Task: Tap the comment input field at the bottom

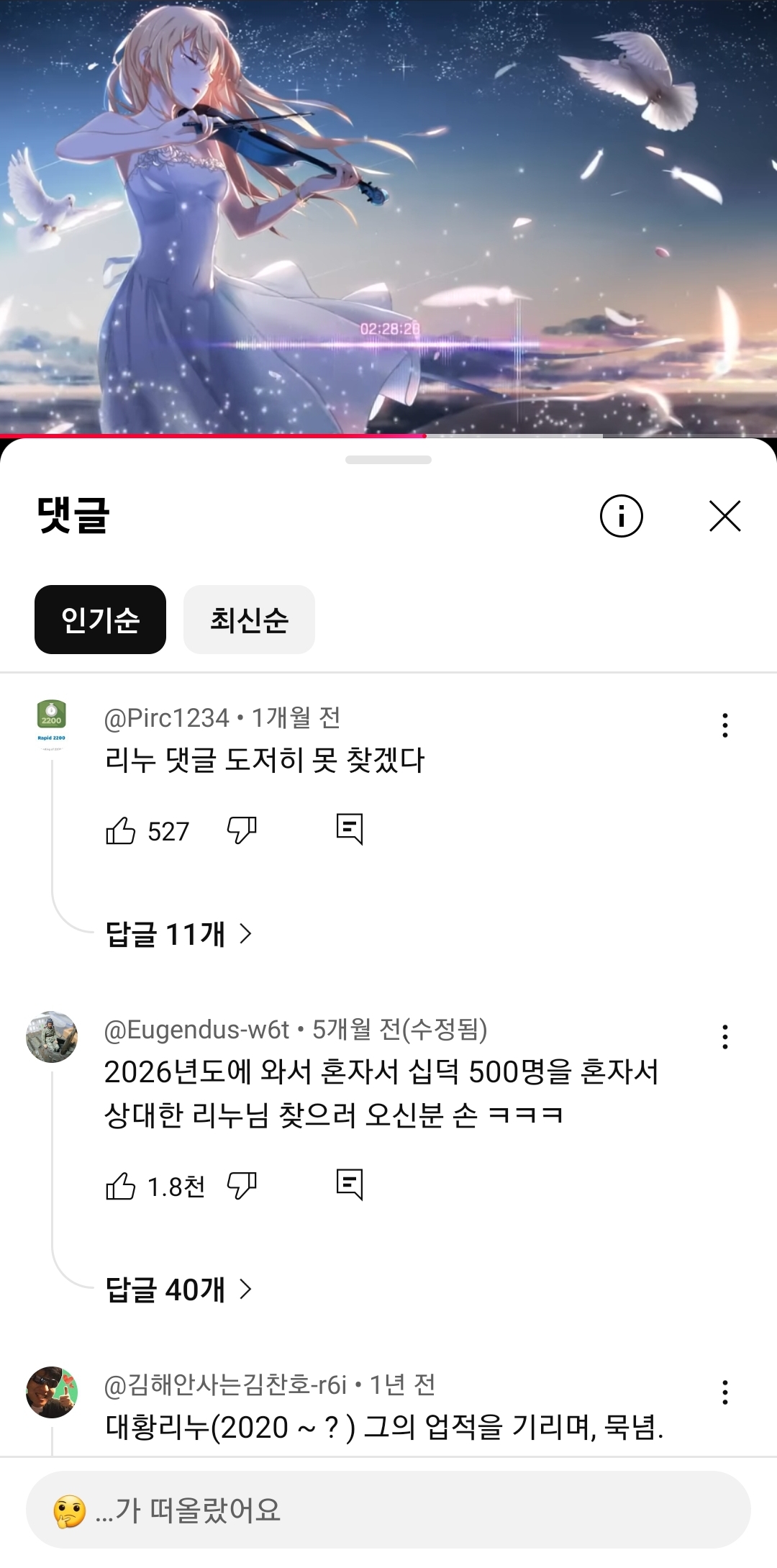Action: tap(388, 1510)
